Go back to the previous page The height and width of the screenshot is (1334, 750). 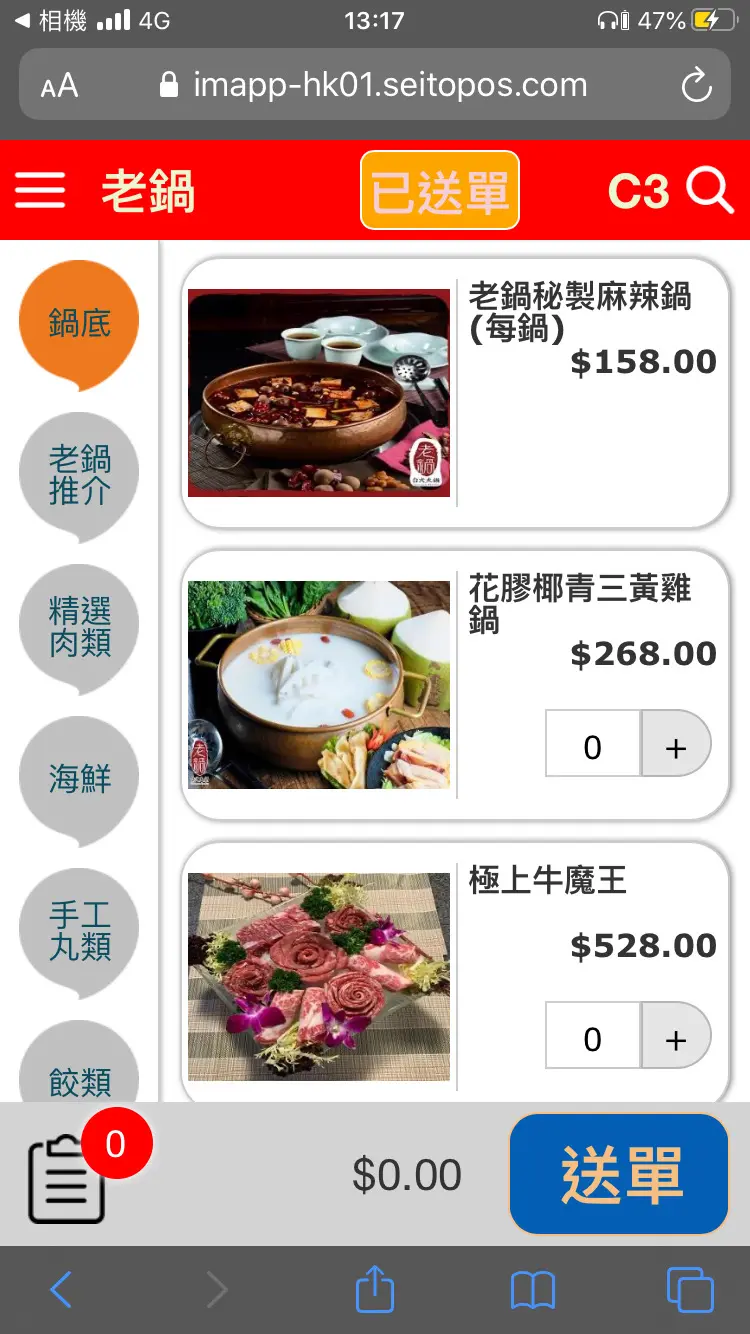pos(60,1291)
